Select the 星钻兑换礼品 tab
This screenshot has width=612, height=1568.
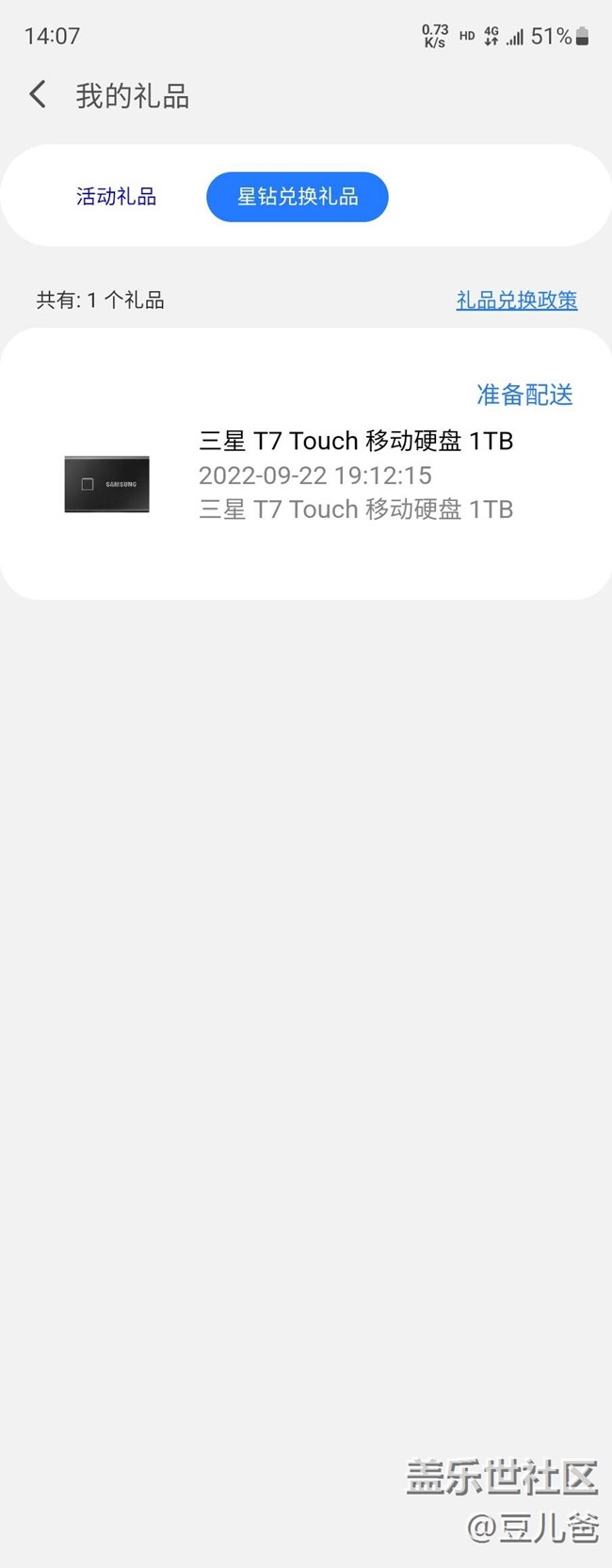point(298,197)
